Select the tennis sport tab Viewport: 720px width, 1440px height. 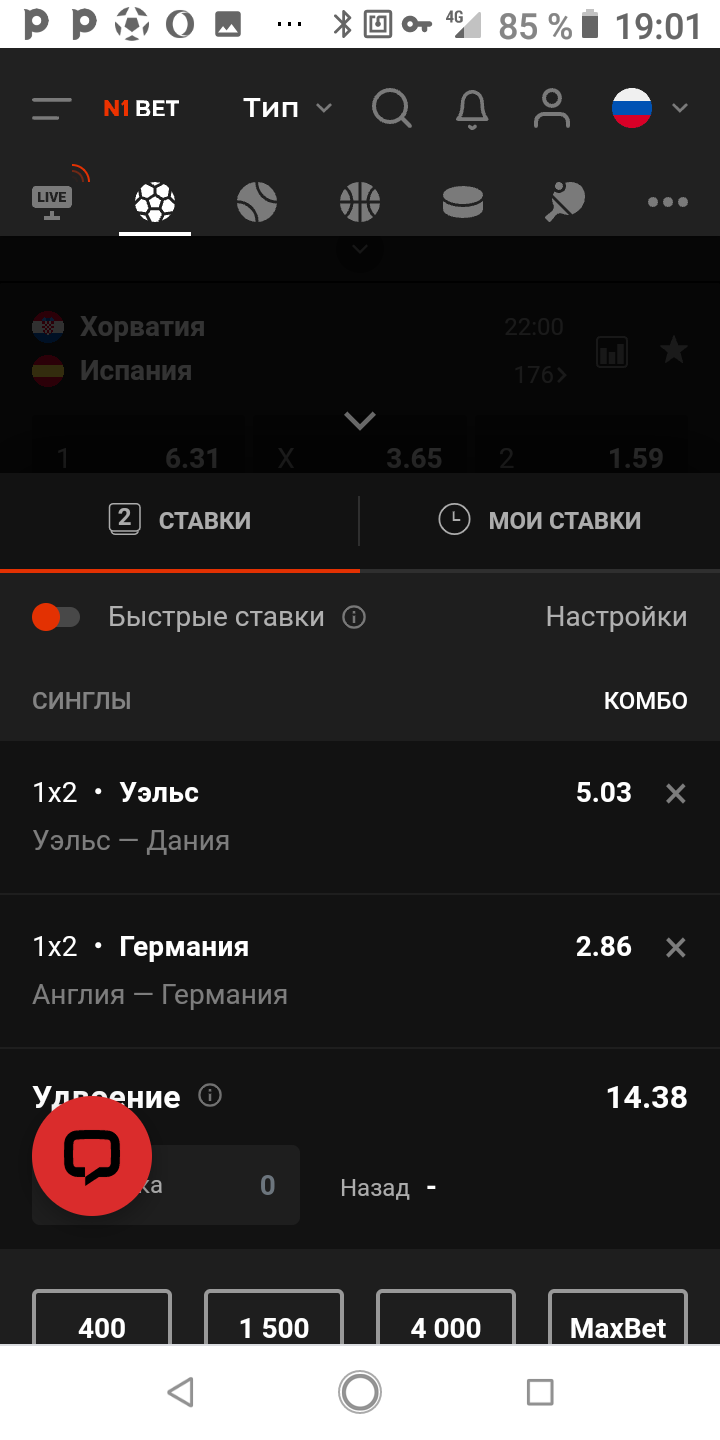tap(257, 202)
